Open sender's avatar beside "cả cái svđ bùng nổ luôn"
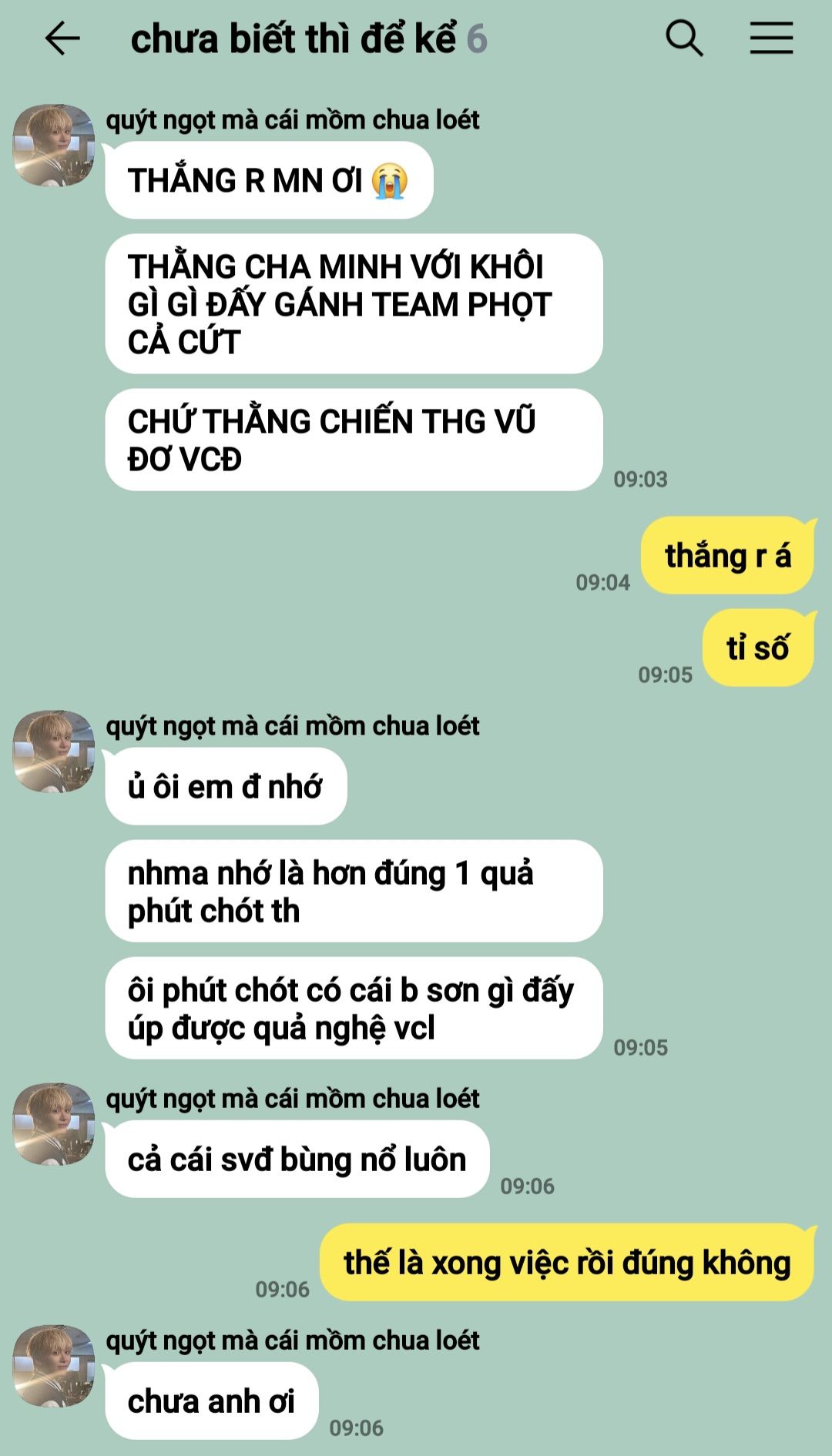 click(x=54, y=1123)
